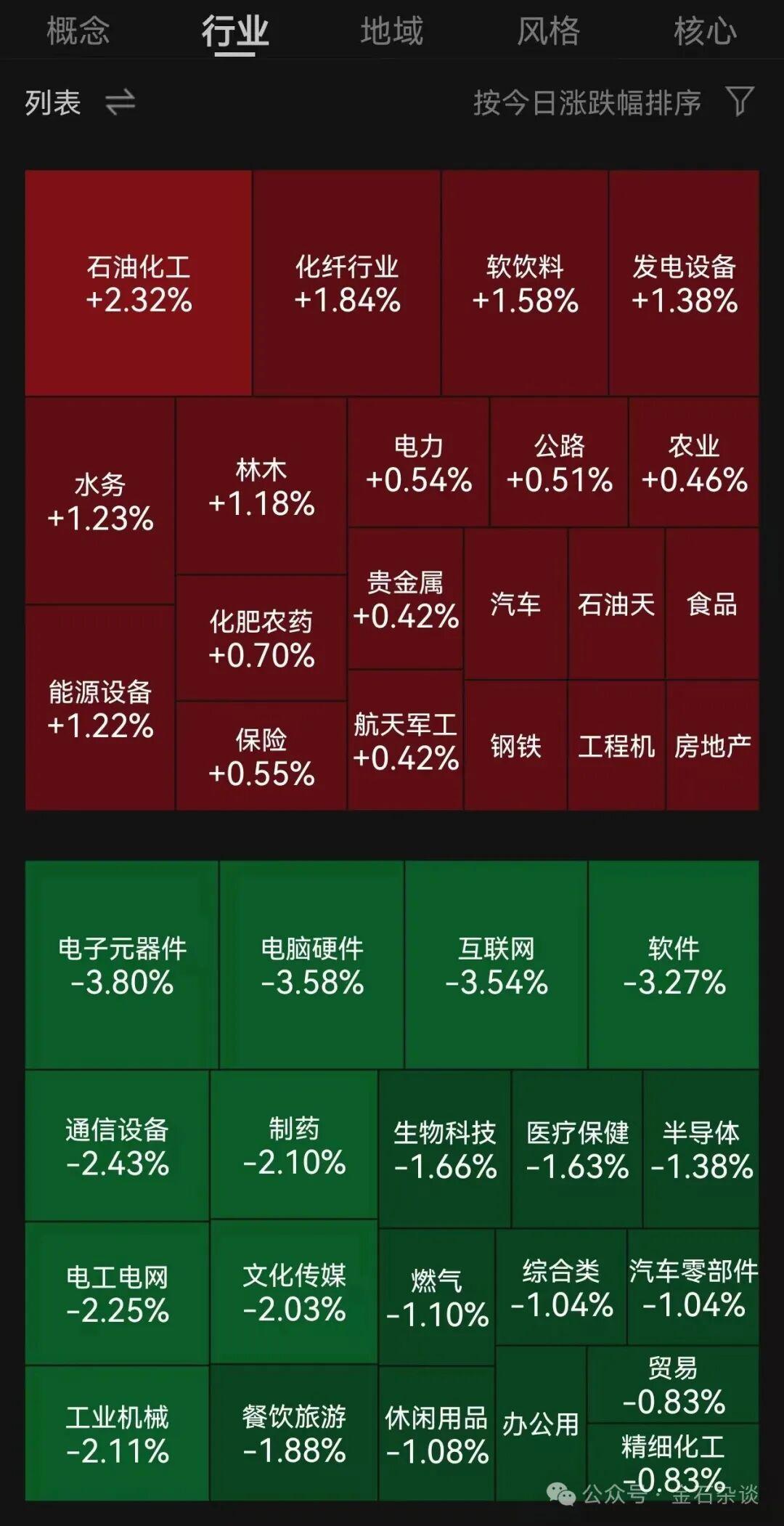Viewport: 784px width, 1526px height.
Task: Toggle to 列表 list view
Action: 79,102
